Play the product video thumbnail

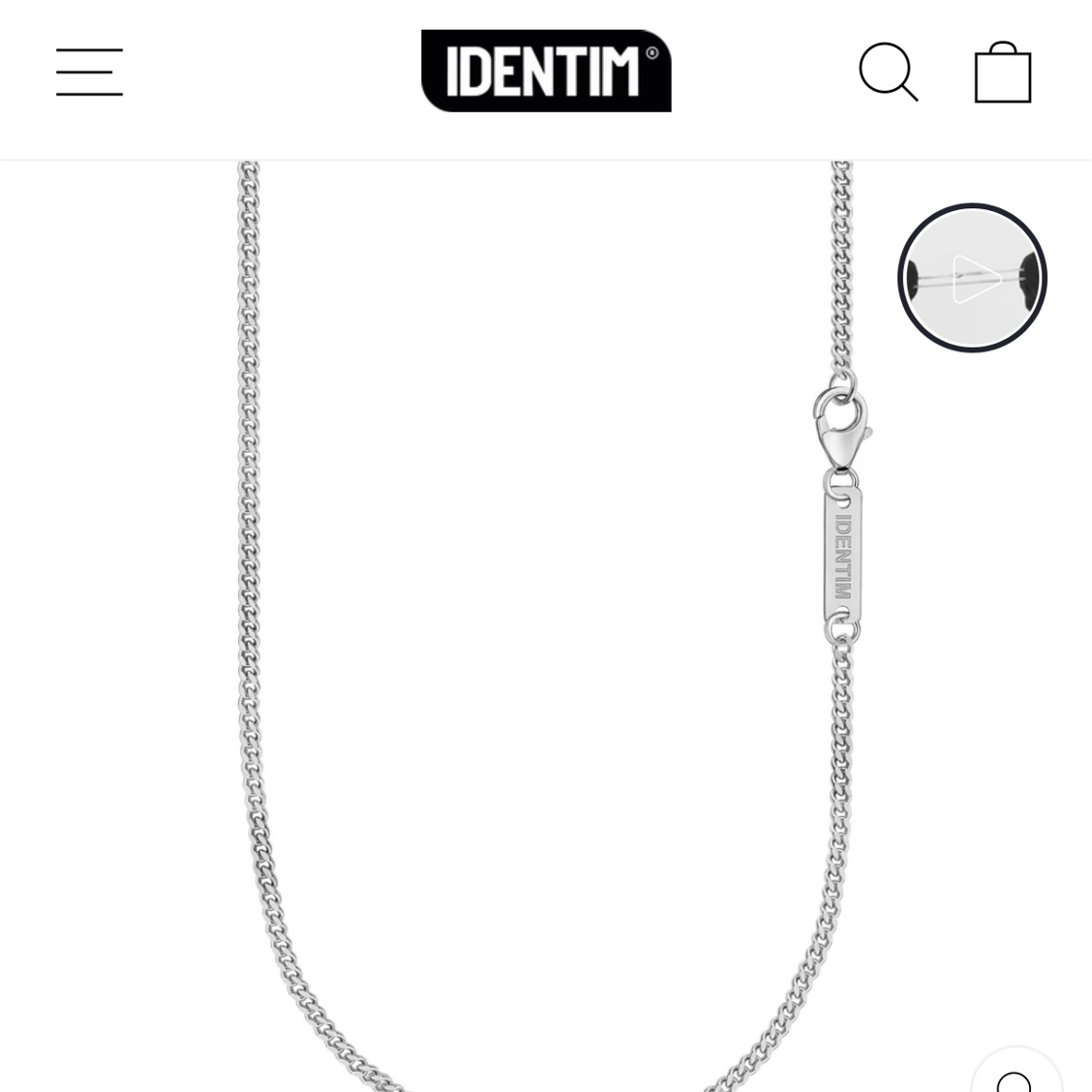coord(972,278)
